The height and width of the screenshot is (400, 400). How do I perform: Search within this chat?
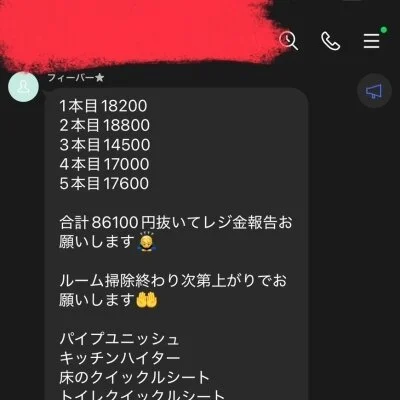click(x=288, y=41)
